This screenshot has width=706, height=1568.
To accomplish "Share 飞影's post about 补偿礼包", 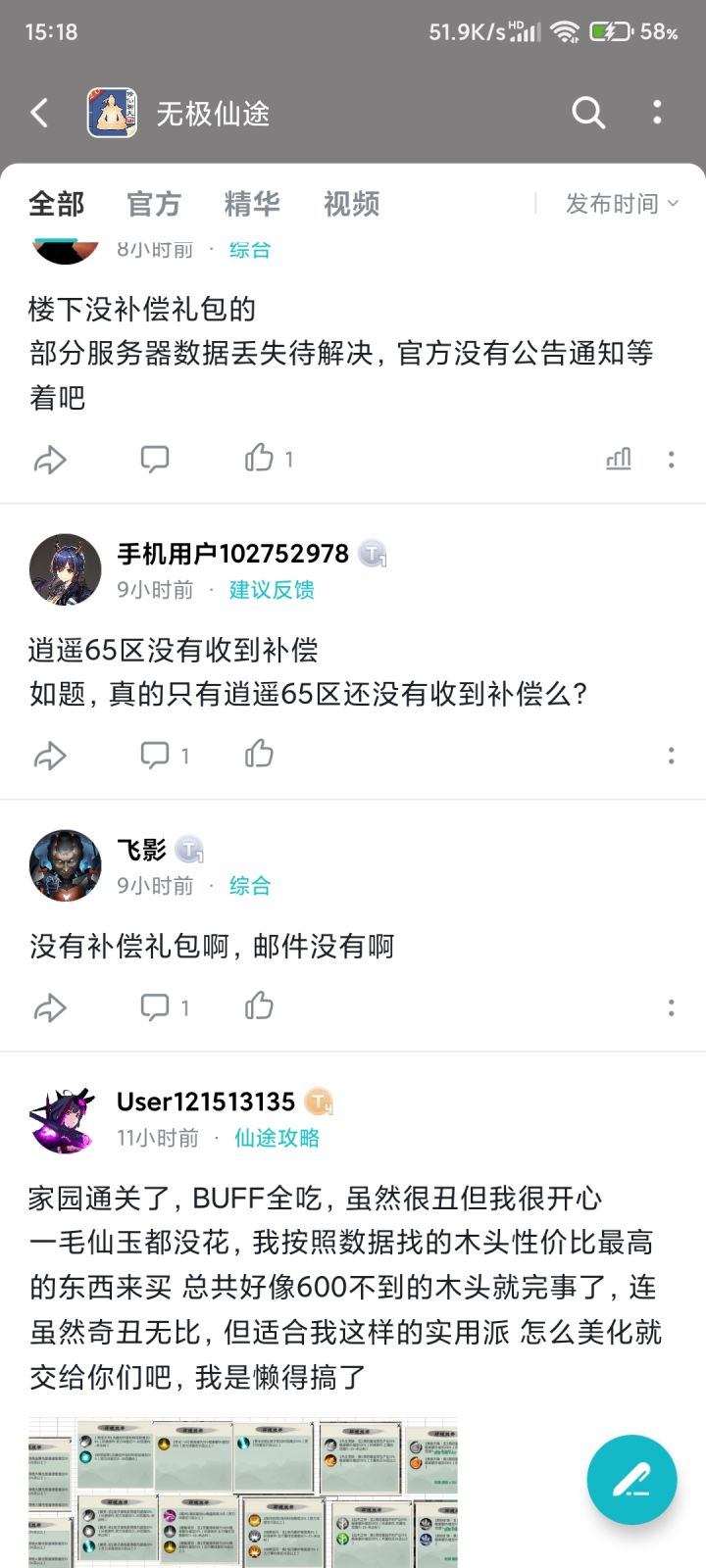I will [50, 1007].
